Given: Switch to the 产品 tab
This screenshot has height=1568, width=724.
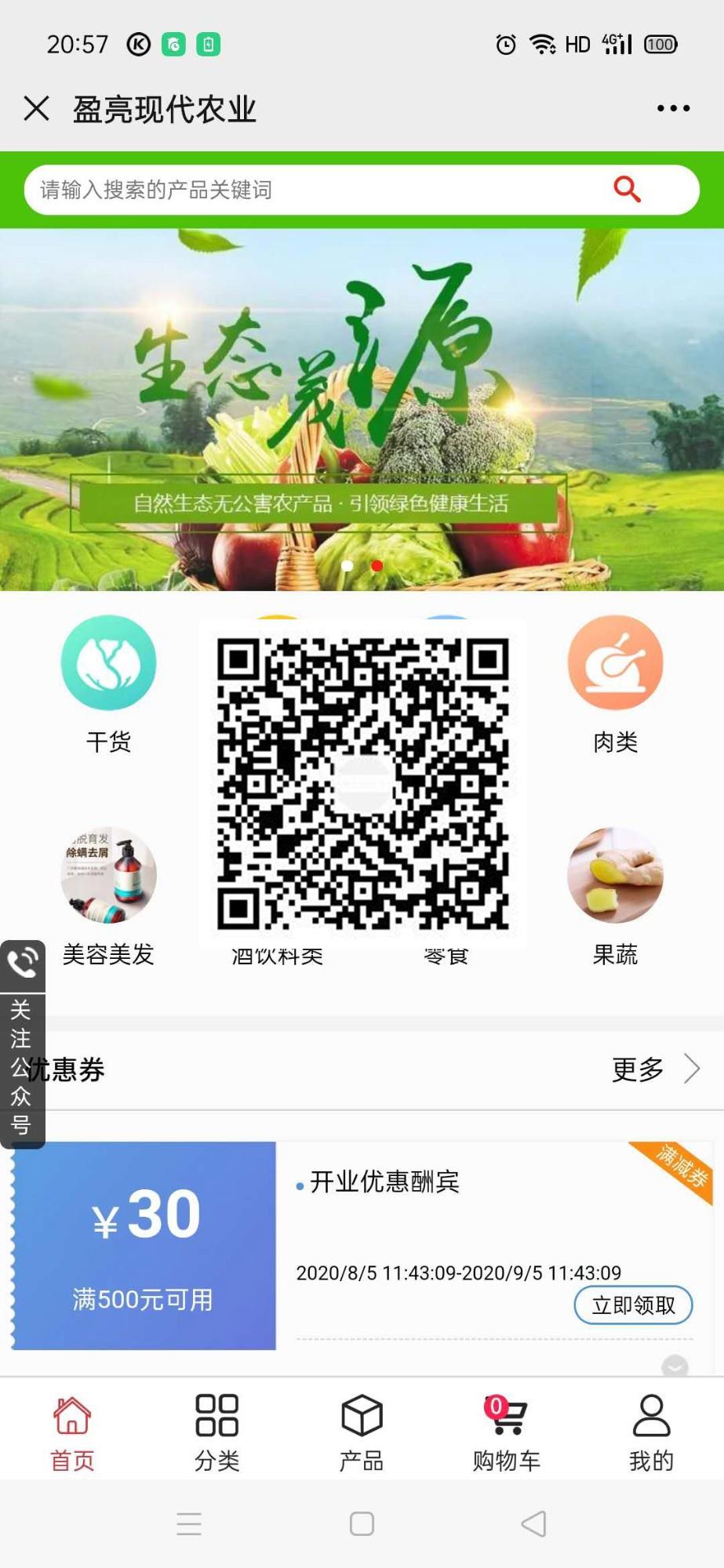Looking at the screenshot, I should pos(362,1431).
